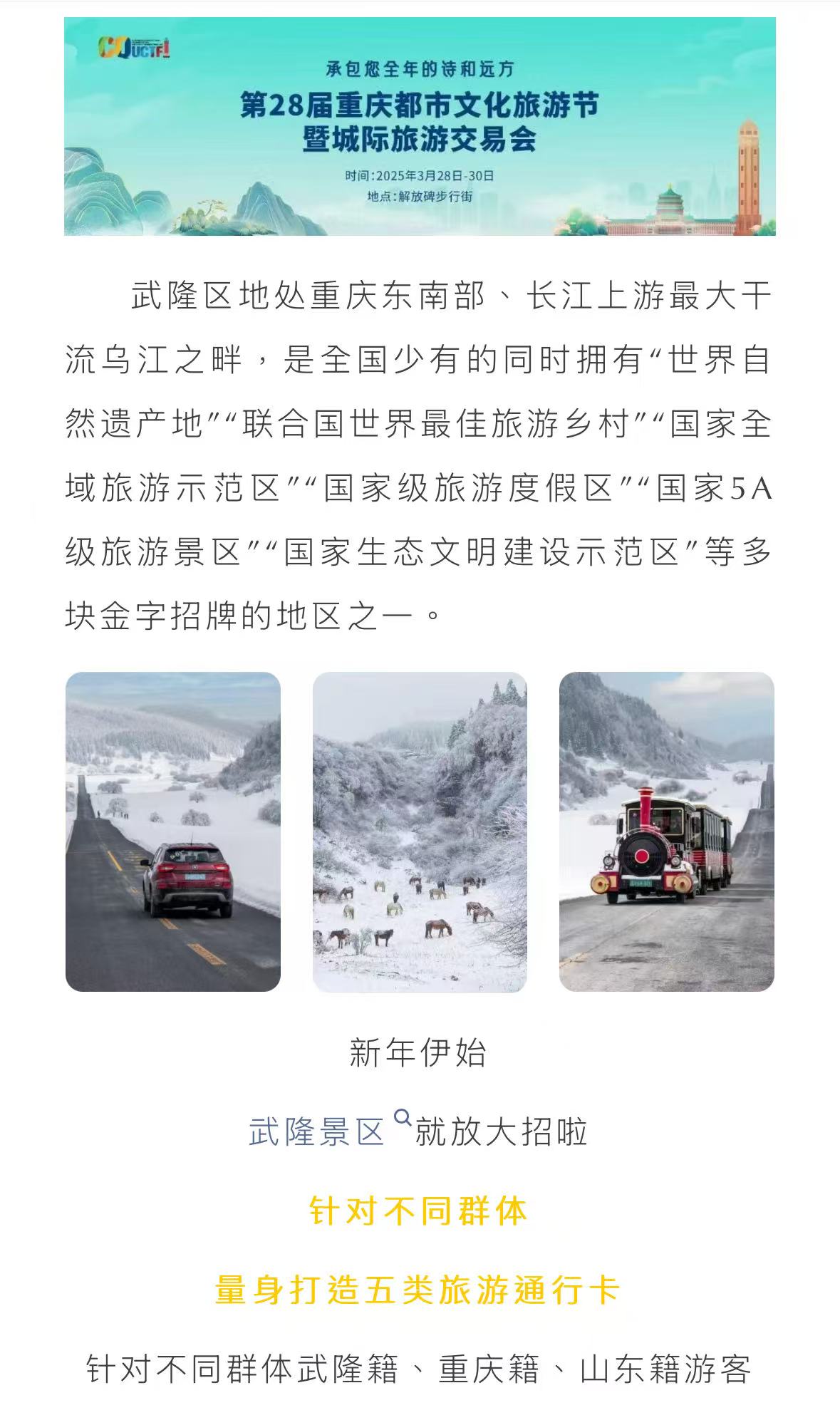840x1420 pixels.
Task: Open the red sightseeing train photo
Action: point(666,831)
